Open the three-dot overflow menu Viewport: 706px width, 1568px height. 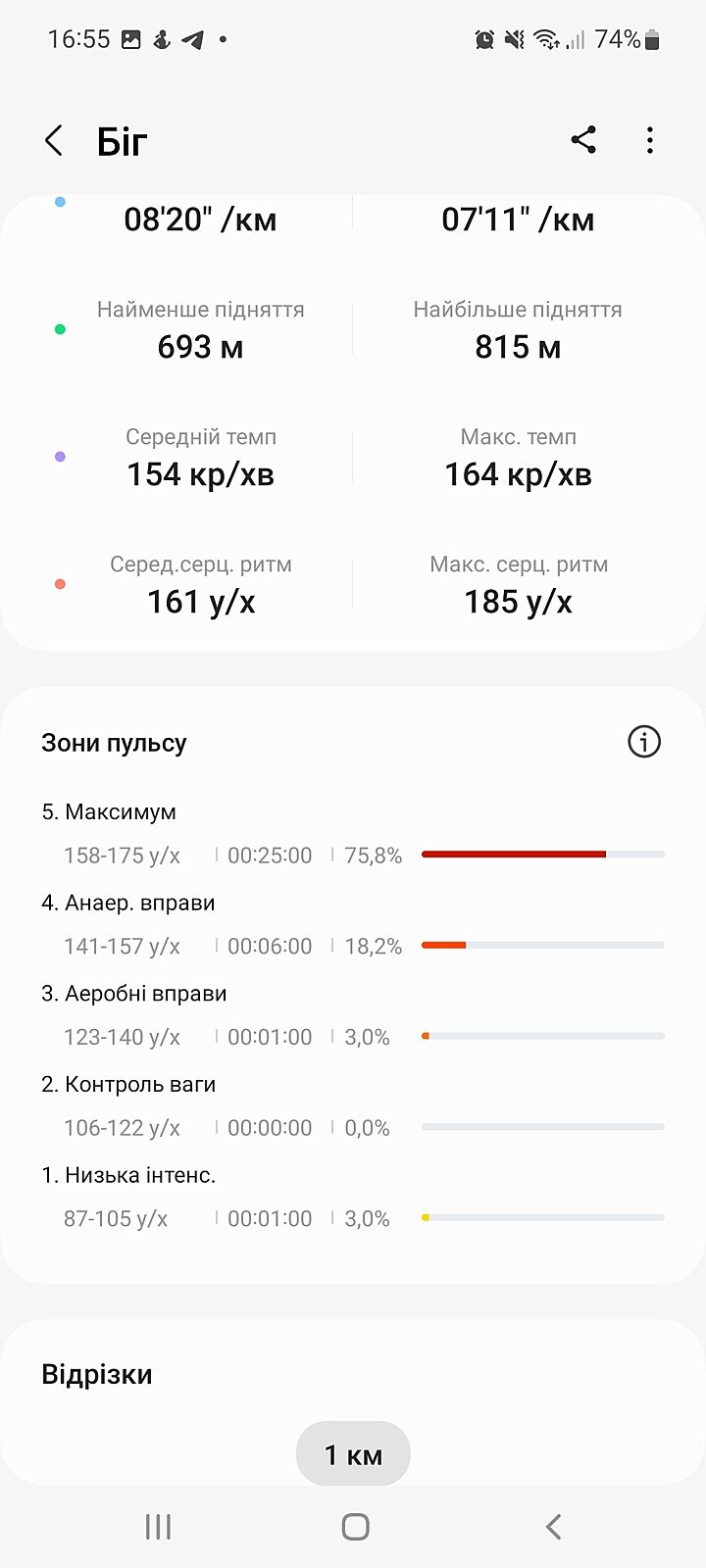tap(649, 140)
